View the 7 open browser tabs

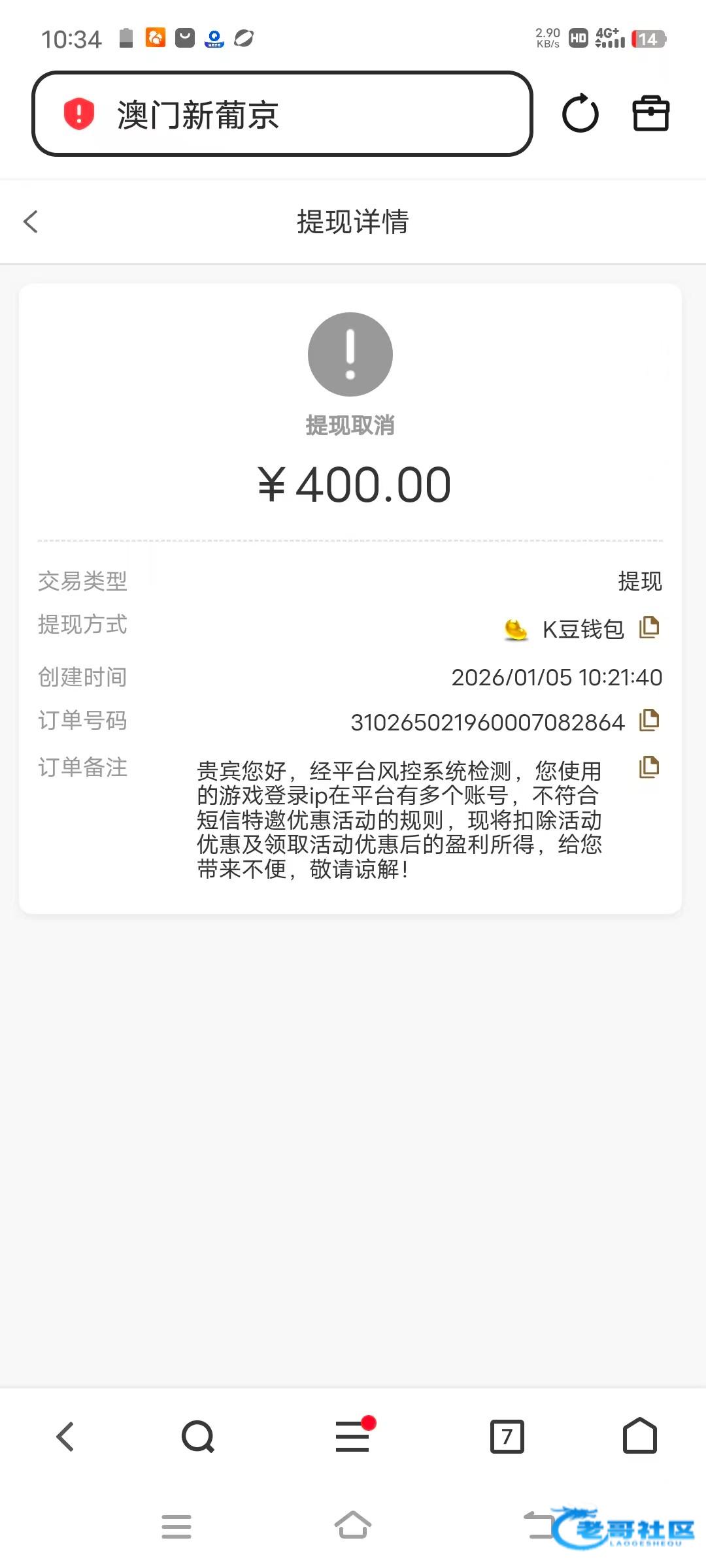click(x=507, y=1437)
